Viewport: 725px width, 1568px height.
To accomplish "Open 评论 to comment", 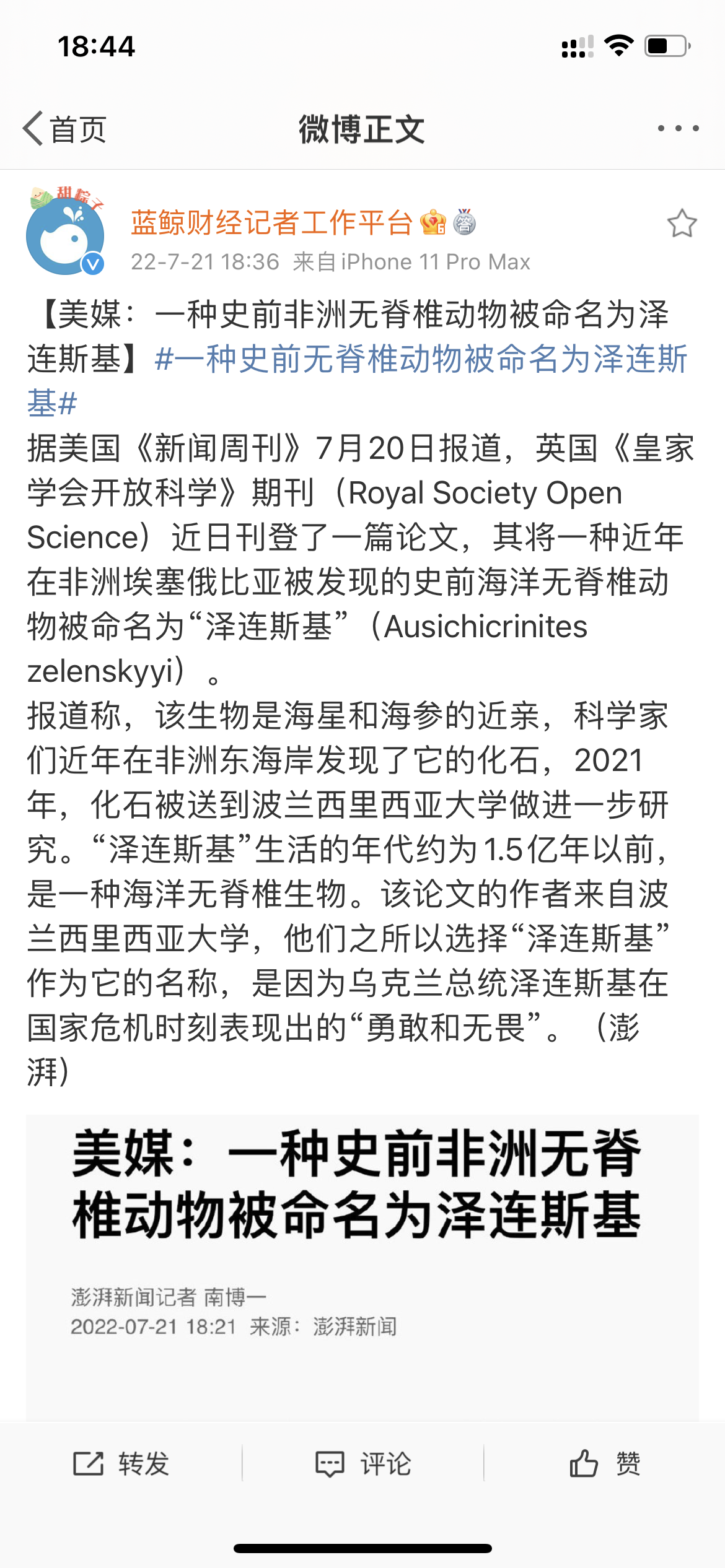I will 363,1464.
